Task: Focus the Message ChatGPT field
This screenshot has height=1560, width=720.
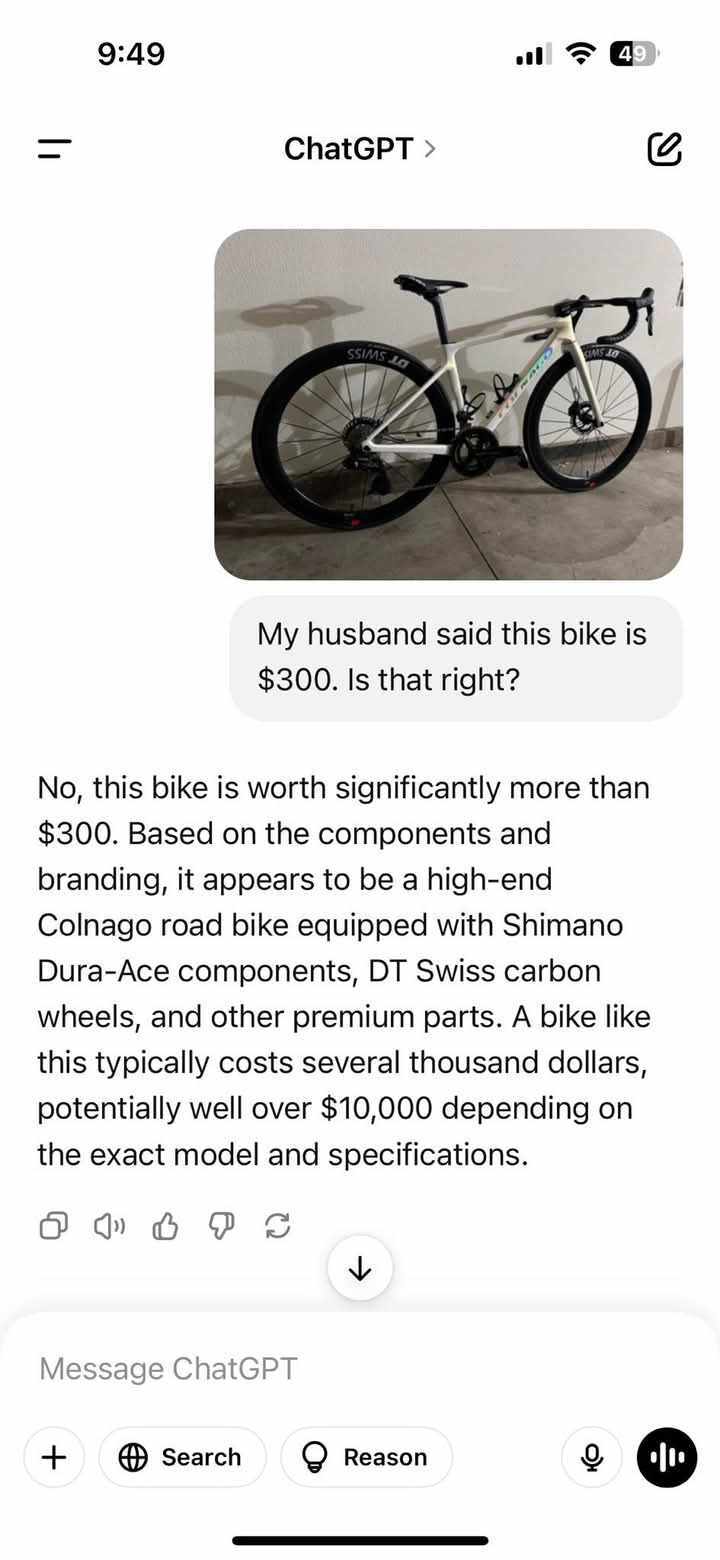Action: [x=300, y=1368]
